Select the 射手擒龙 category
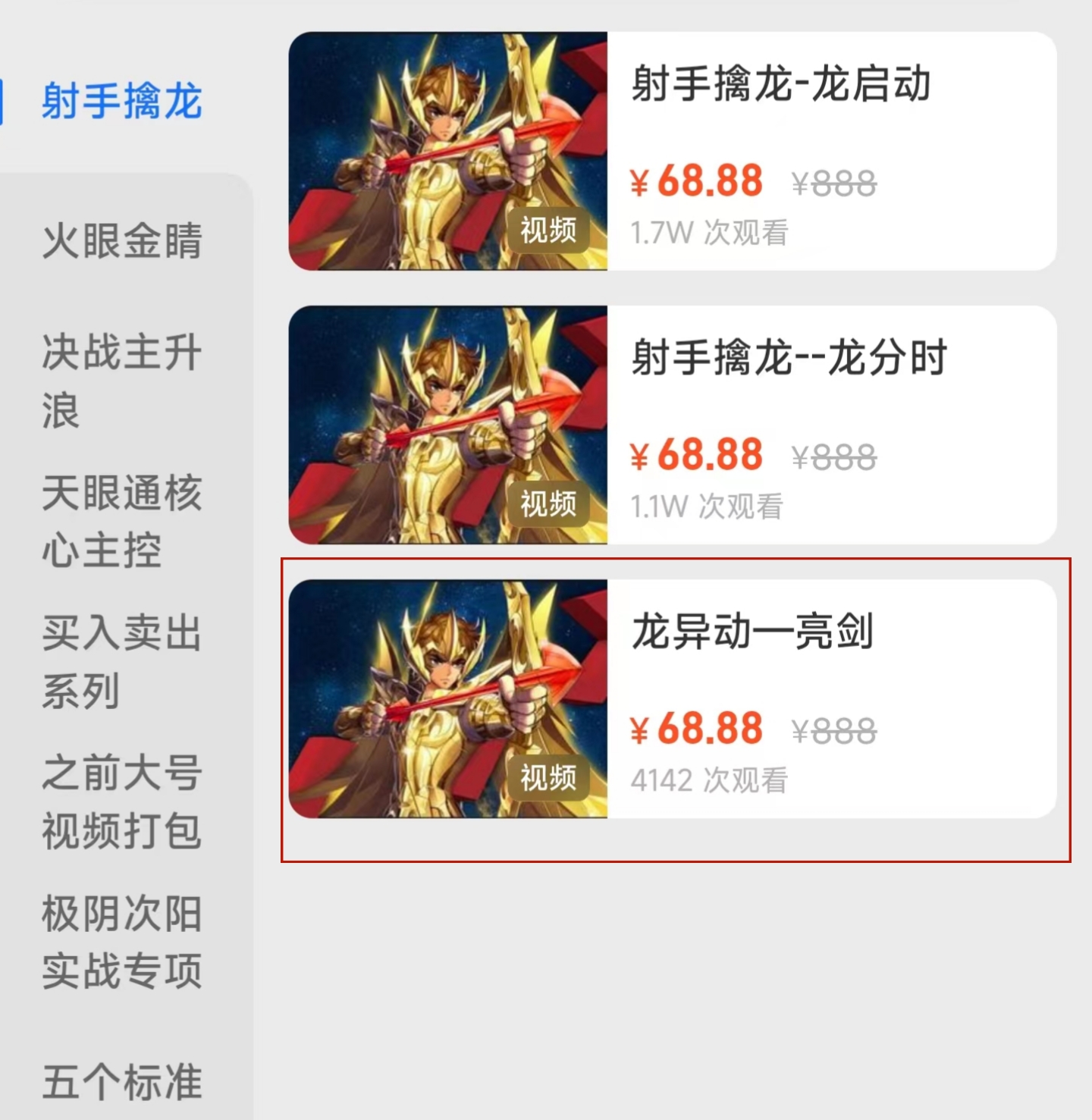 click(x=121, y=101)
